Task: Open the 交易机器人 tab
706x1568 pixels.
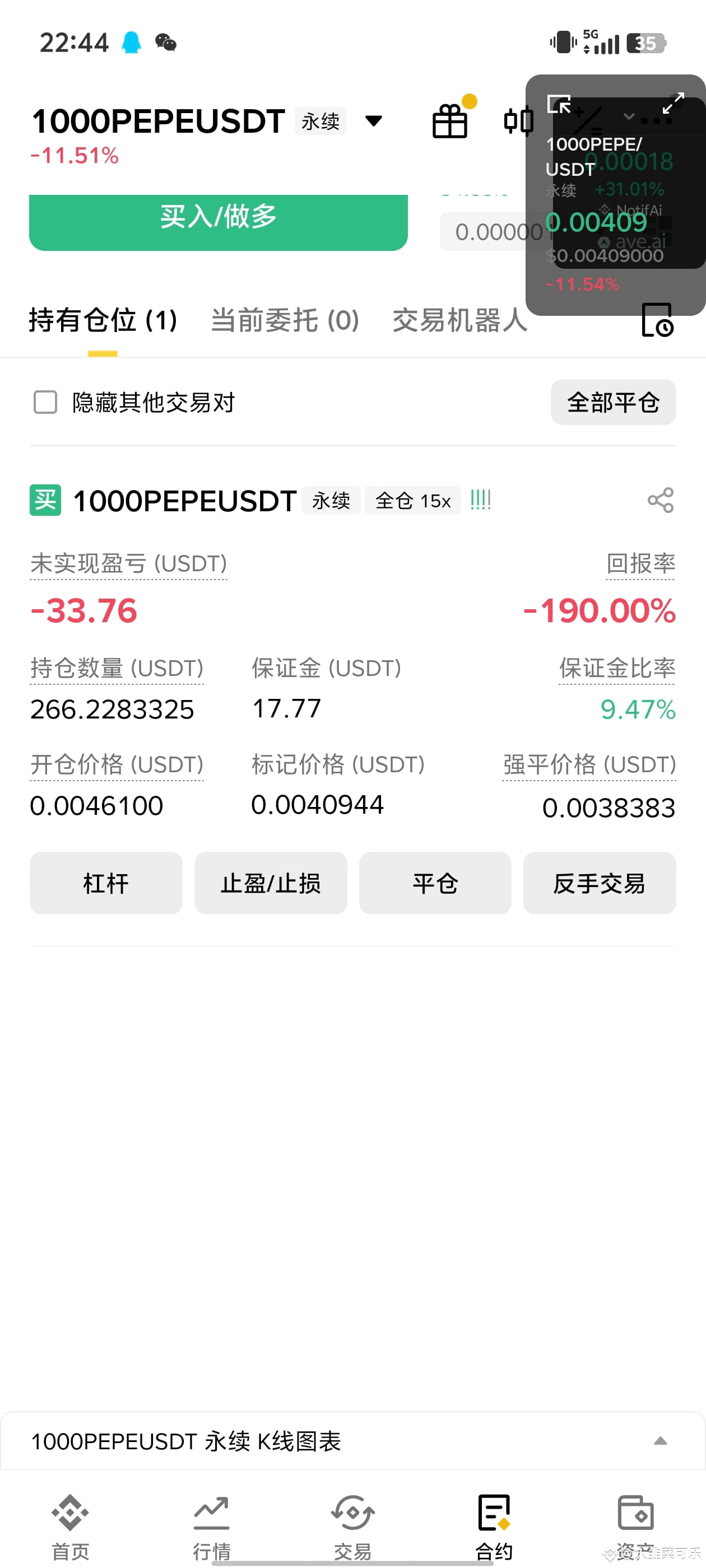Action: point(459,320)
